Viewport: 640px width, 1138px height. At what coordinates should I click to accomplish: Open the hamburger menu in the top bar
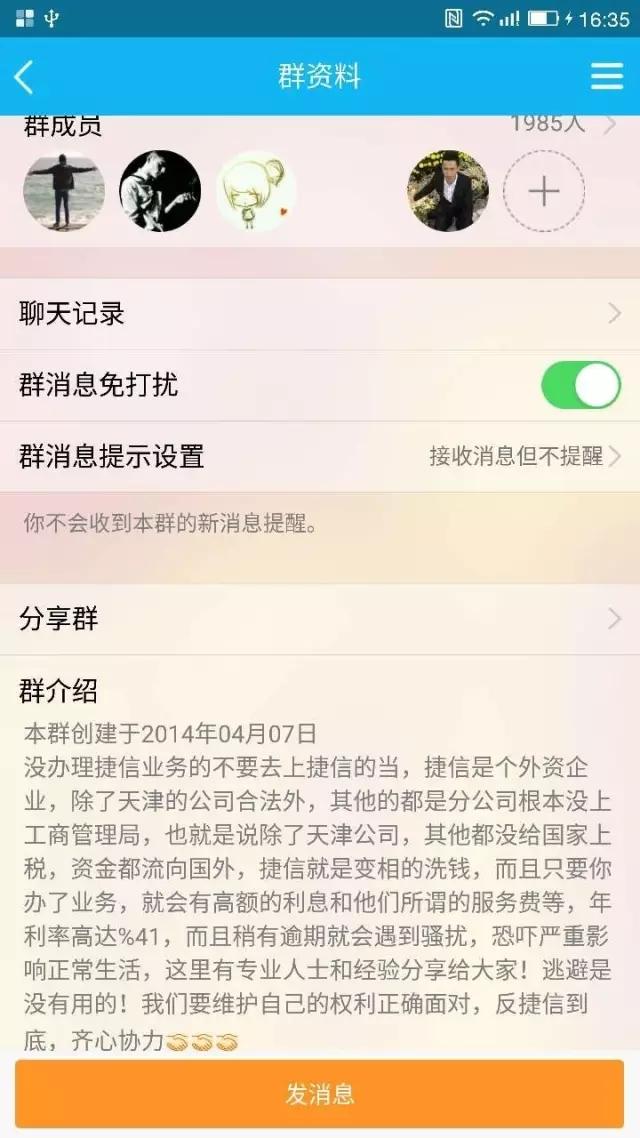607,77
